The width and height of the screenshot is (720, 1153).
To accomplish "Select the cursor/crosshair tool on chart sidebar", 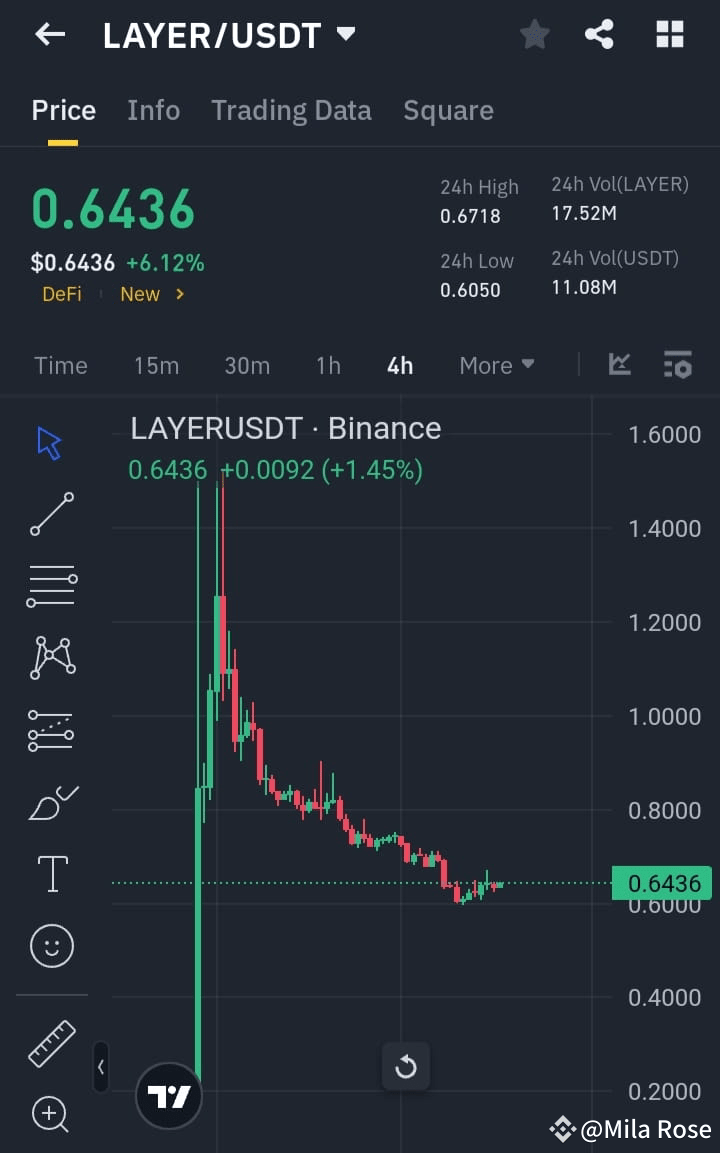I will point(50,442).
